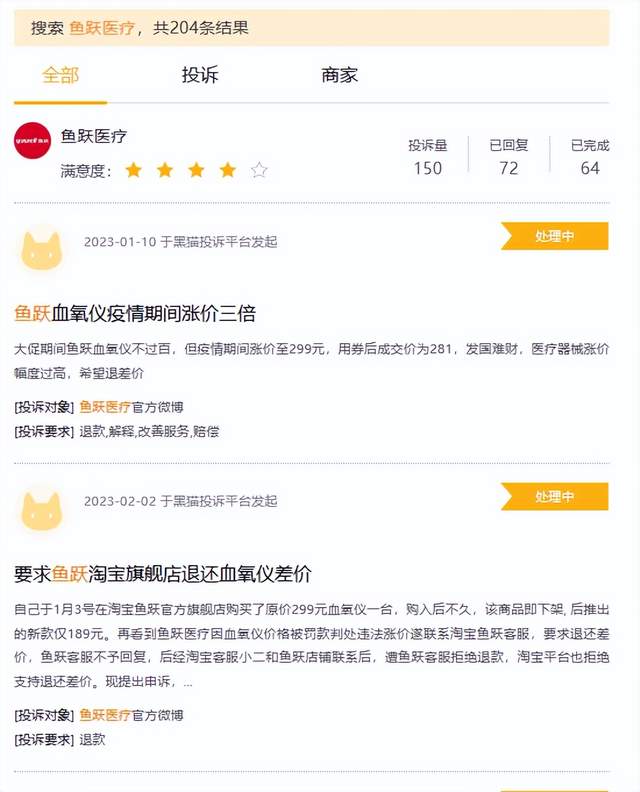Image resolution: width=640 pixels, height=792 pixels.
Task: Switch to the 商家 tab
Action: pyautogui.click(x=339, y=75)
